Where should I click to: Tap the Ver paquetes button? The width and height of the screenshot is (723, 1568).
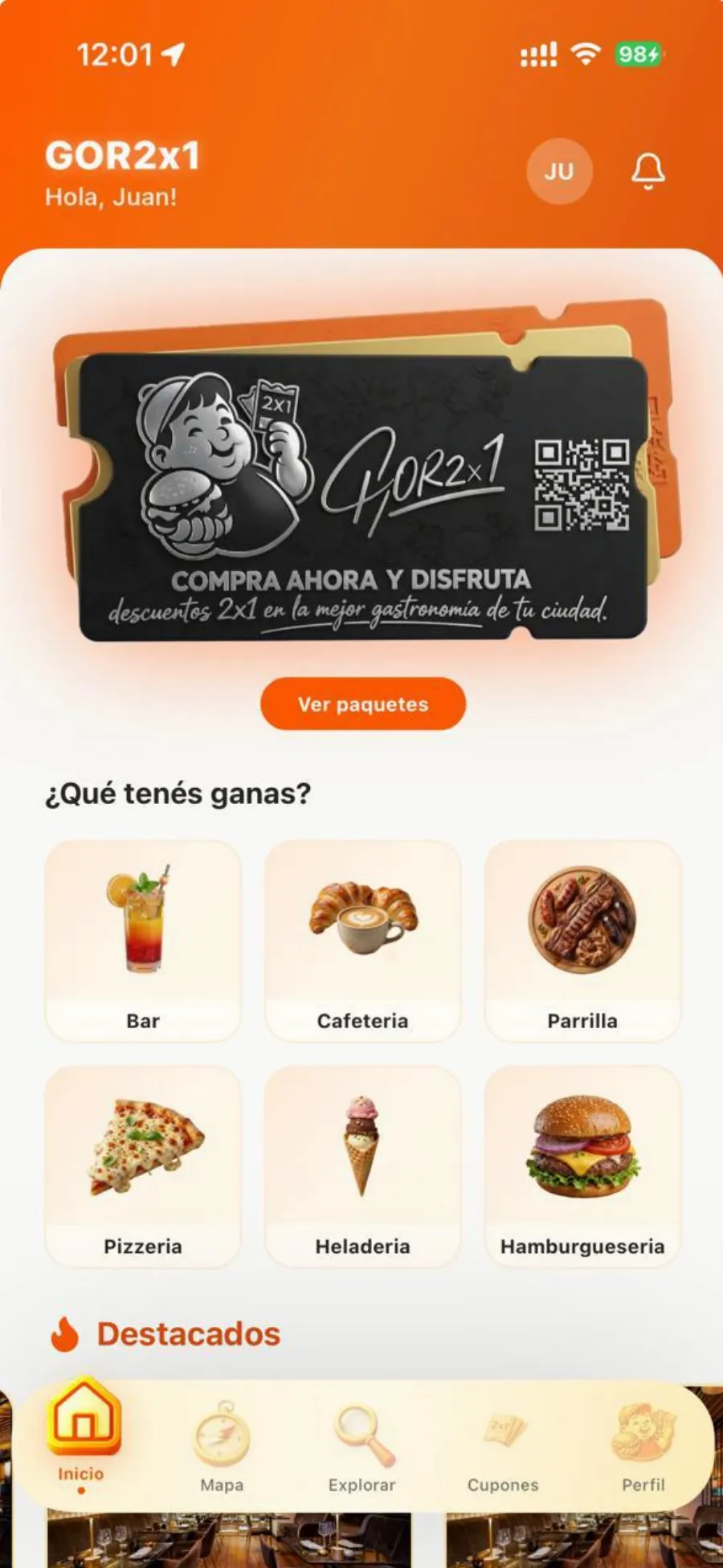tap(363, 704)
